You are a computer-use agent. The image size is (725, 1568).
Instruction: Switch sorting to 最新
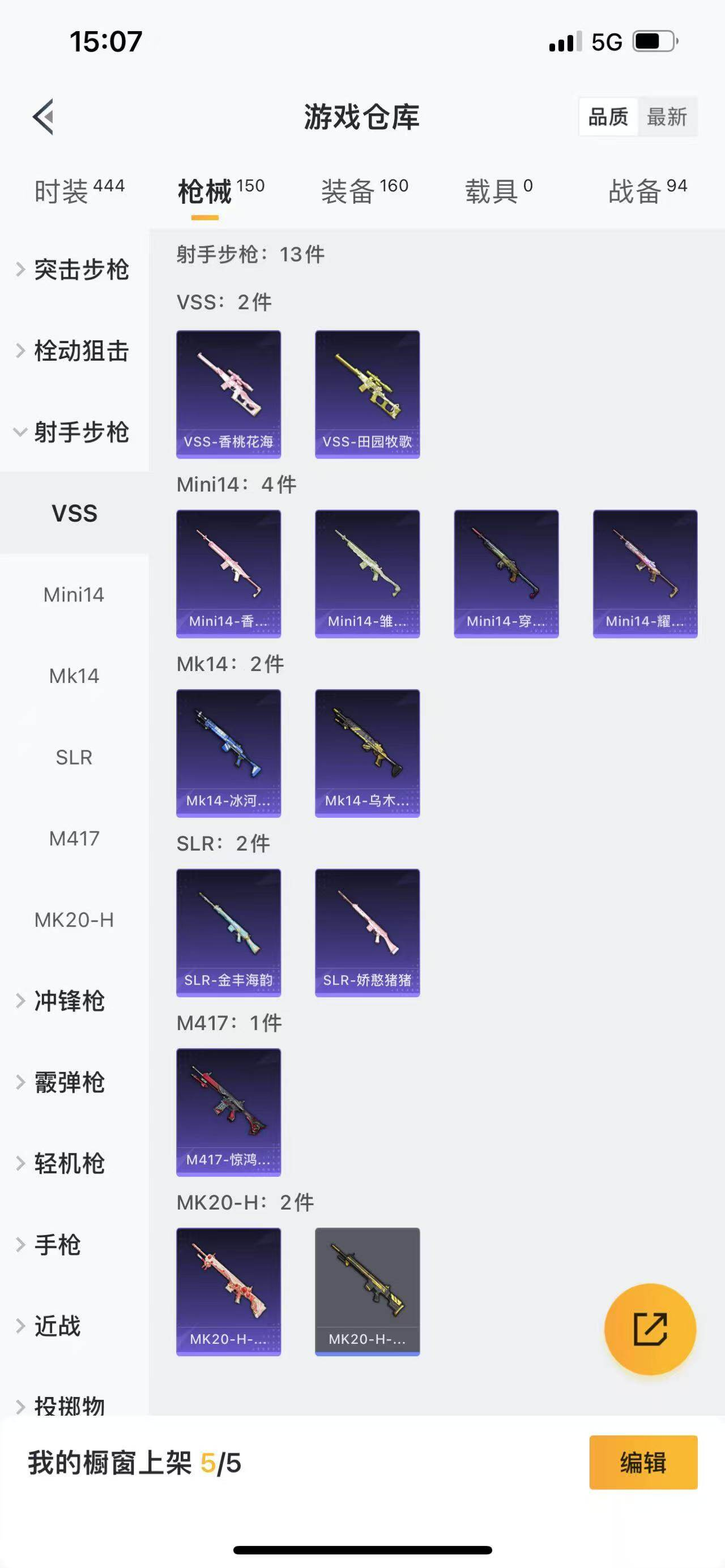click(667, 116)
